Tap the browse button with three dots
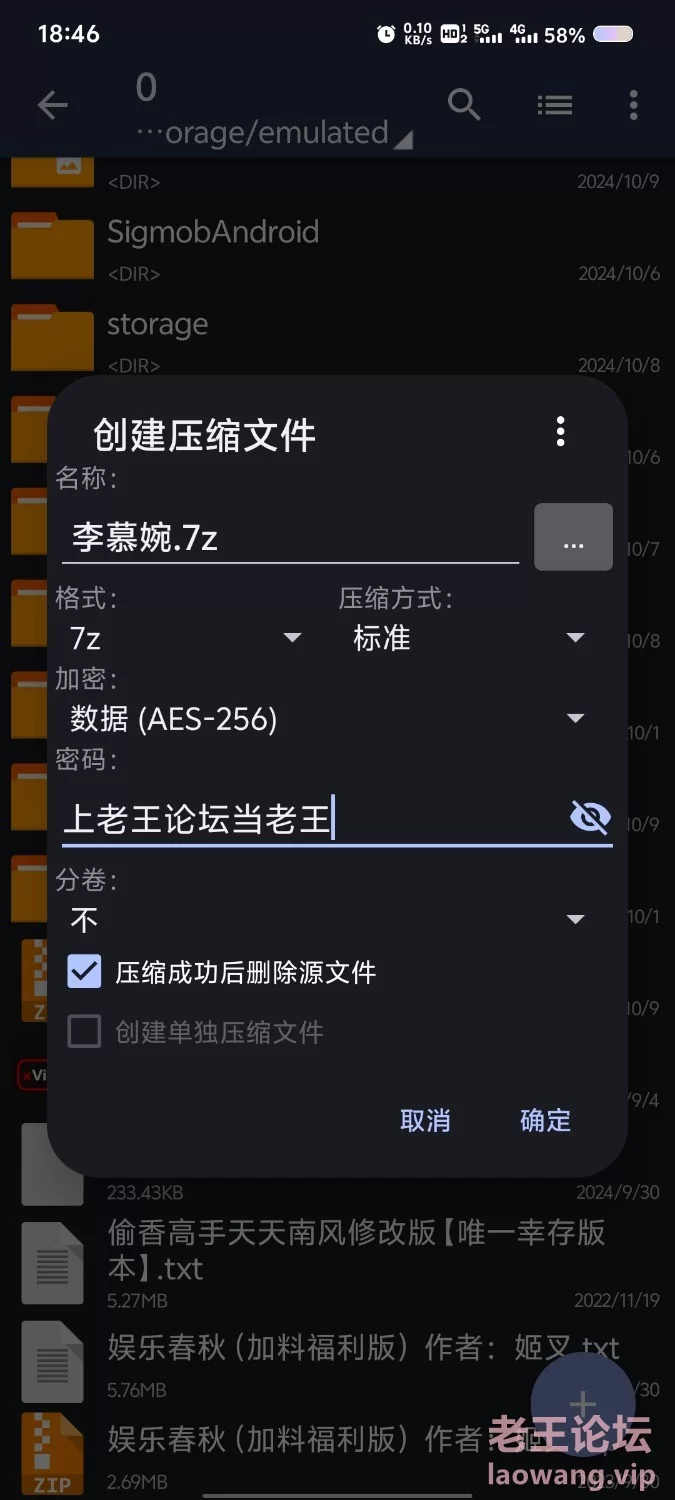This screenshot has width=675, height=1500. pos(573,538)
